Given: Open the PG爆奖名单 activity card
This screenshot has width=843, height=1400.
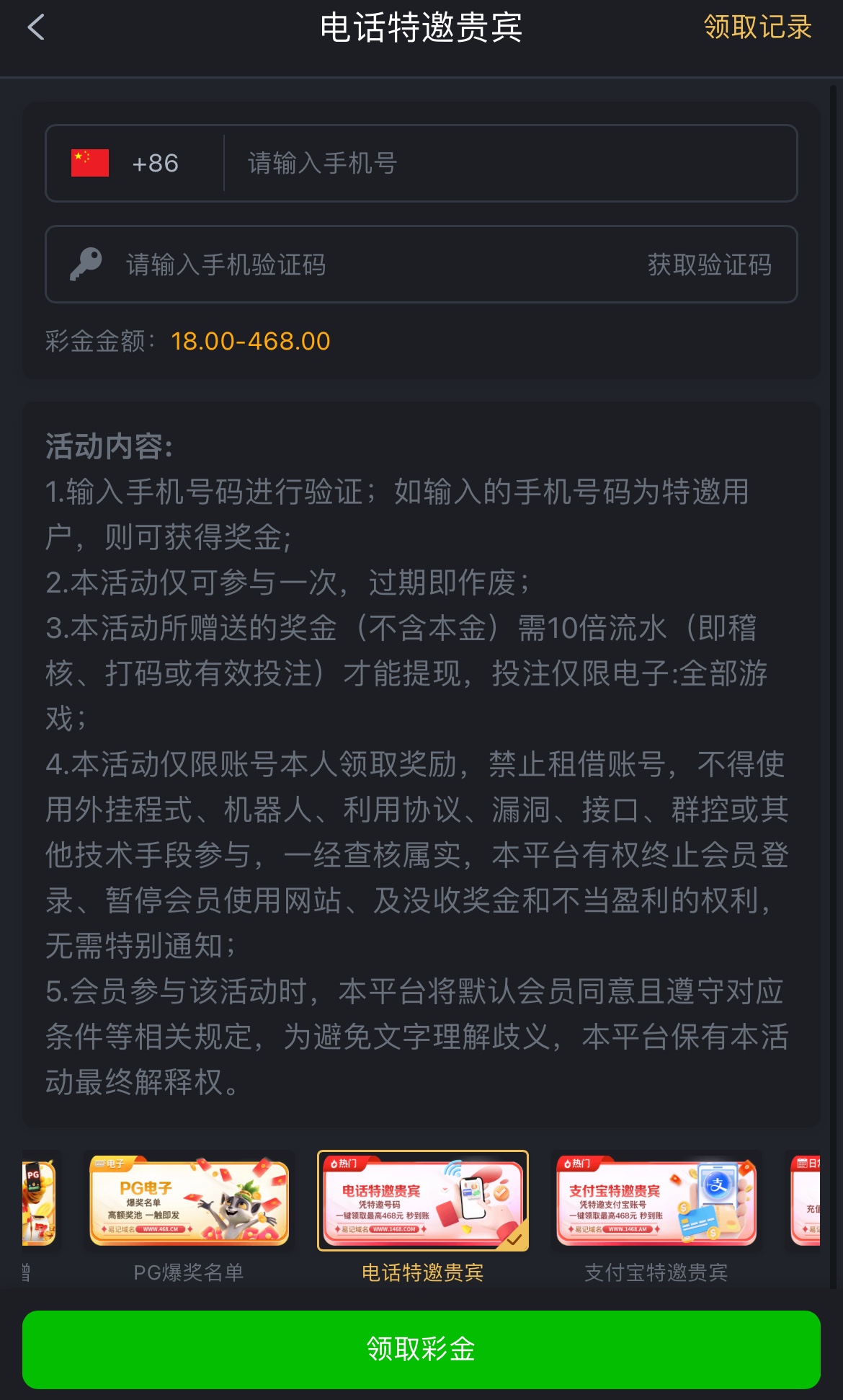Looking at the screenshot, I should (189, 1202).
